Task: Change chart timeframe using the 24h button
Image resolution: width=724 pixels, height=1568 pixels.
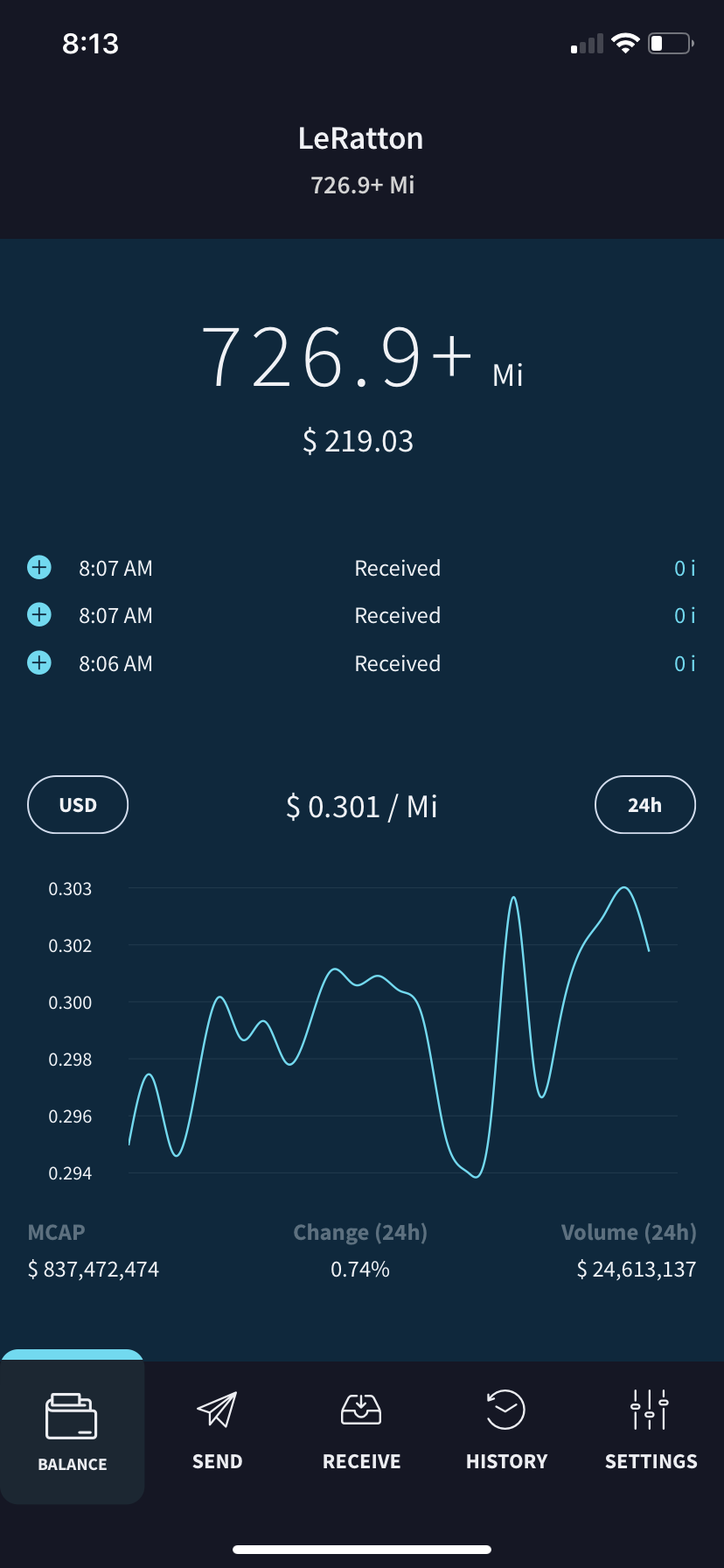Action: (644, 805)
